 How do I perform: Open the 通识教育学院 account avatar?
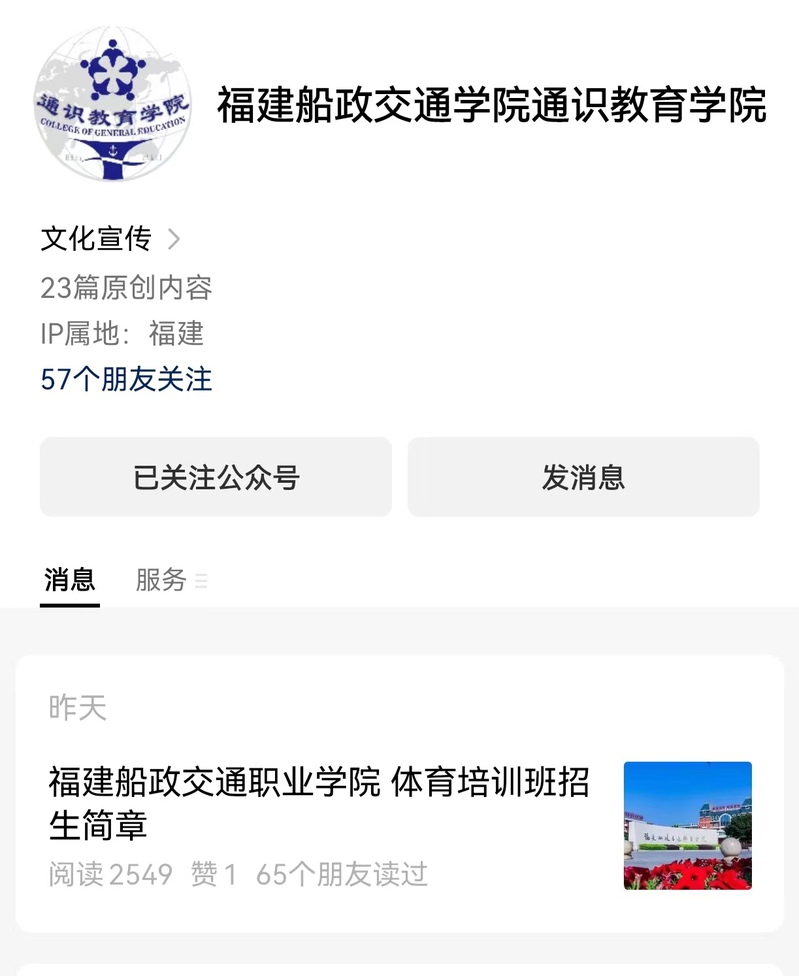[112, 103]
